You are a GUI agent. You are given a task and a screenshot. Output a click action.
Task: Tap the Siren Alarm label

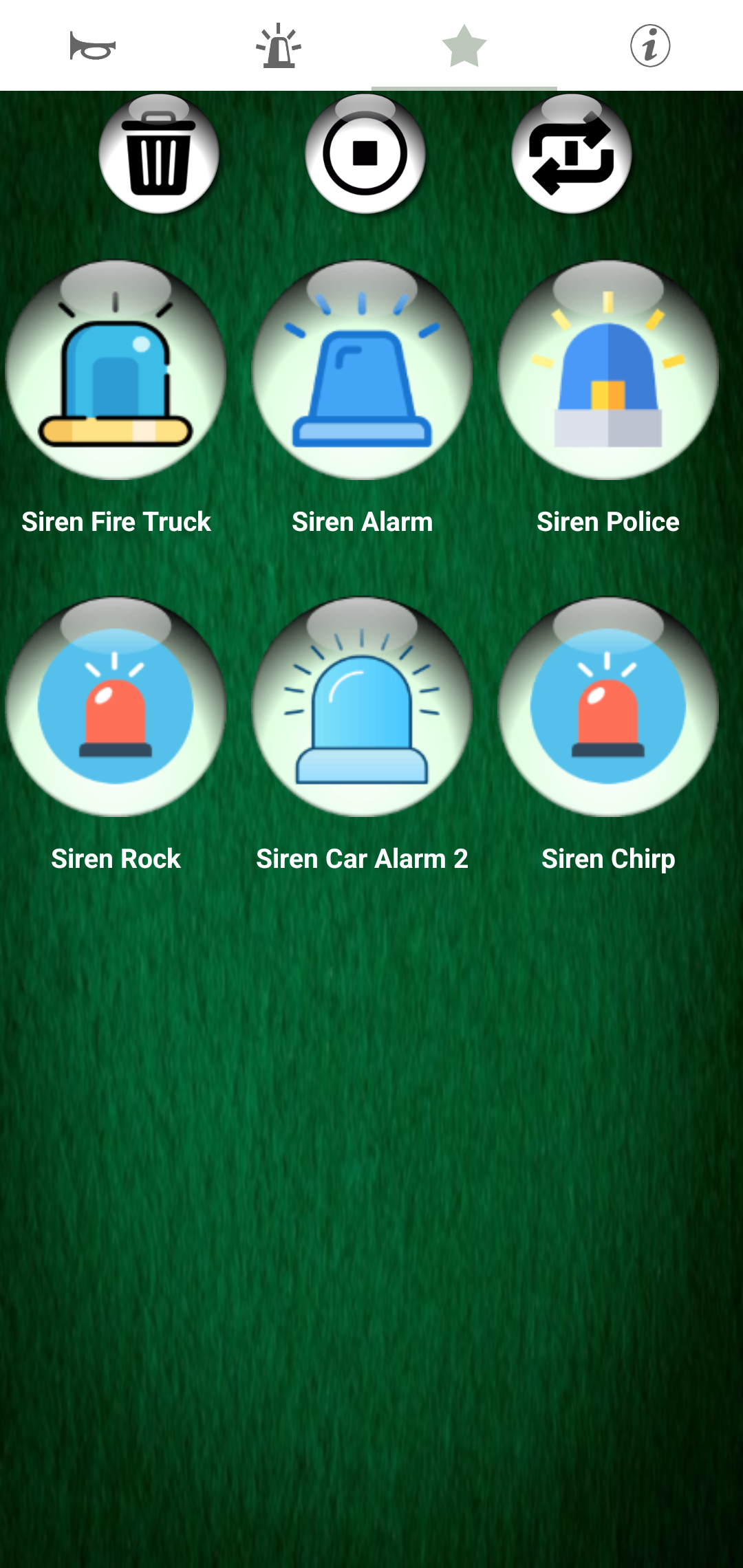click(x=363, y=522)
